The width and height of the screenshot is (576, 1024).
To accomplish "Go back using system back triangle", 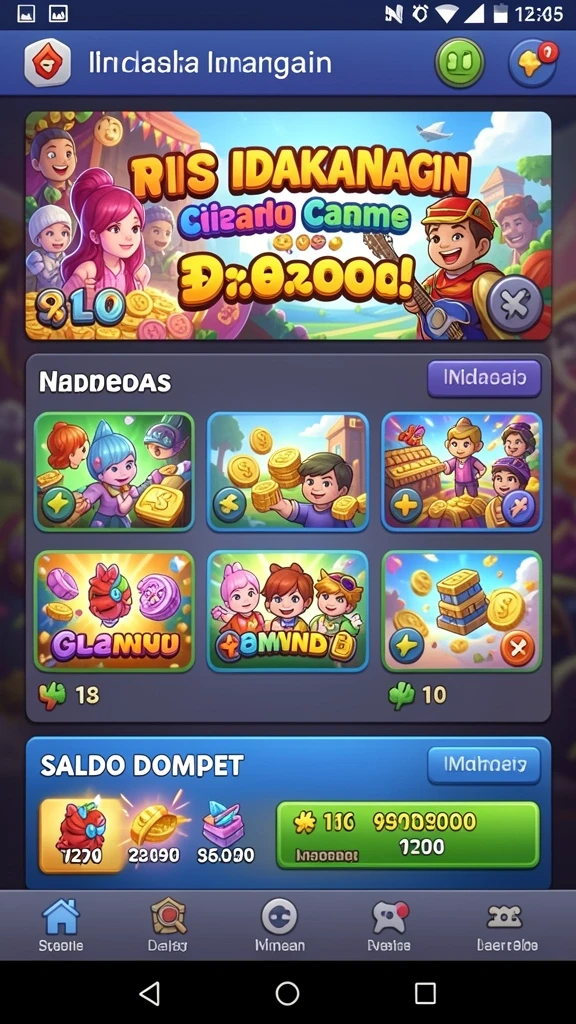I will [x=150, y=993].
